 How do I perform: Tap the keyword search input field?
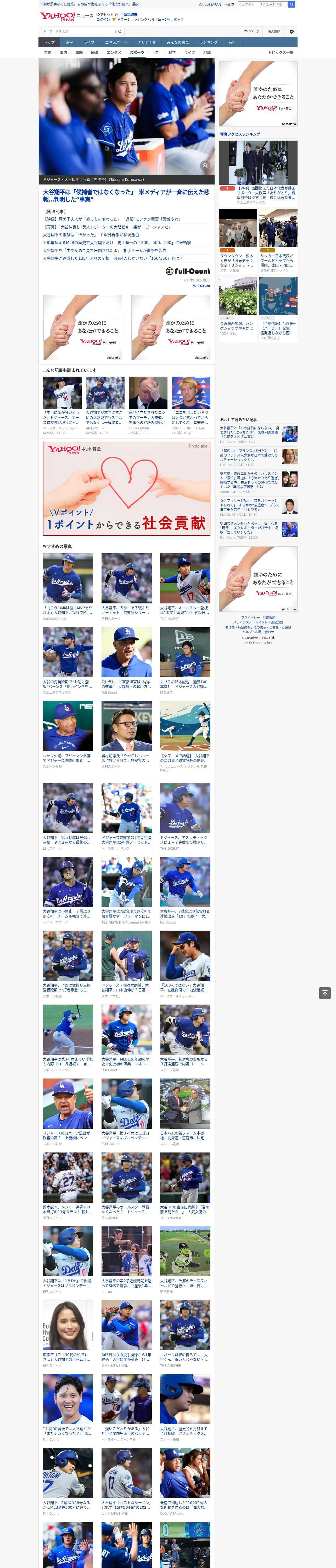pos(79,31)
